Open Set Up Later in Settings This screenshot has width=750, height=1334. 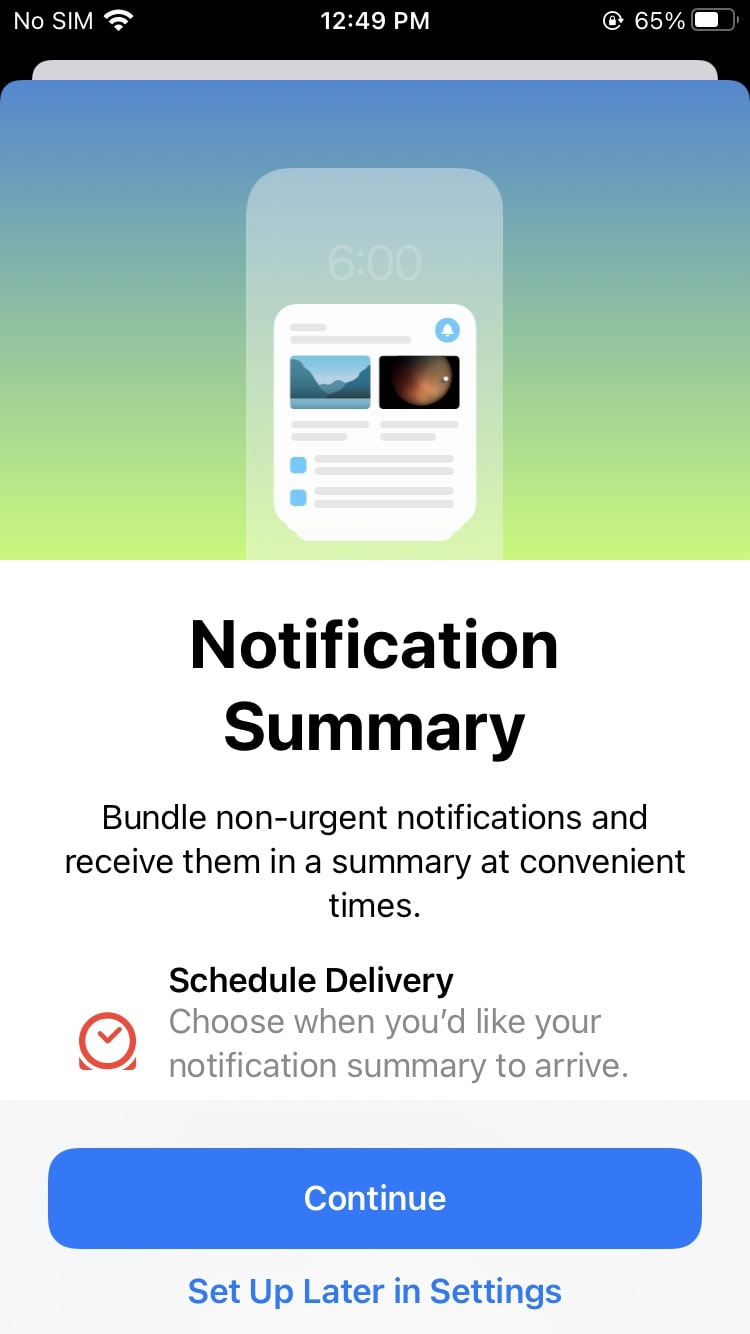(375, 1291)
